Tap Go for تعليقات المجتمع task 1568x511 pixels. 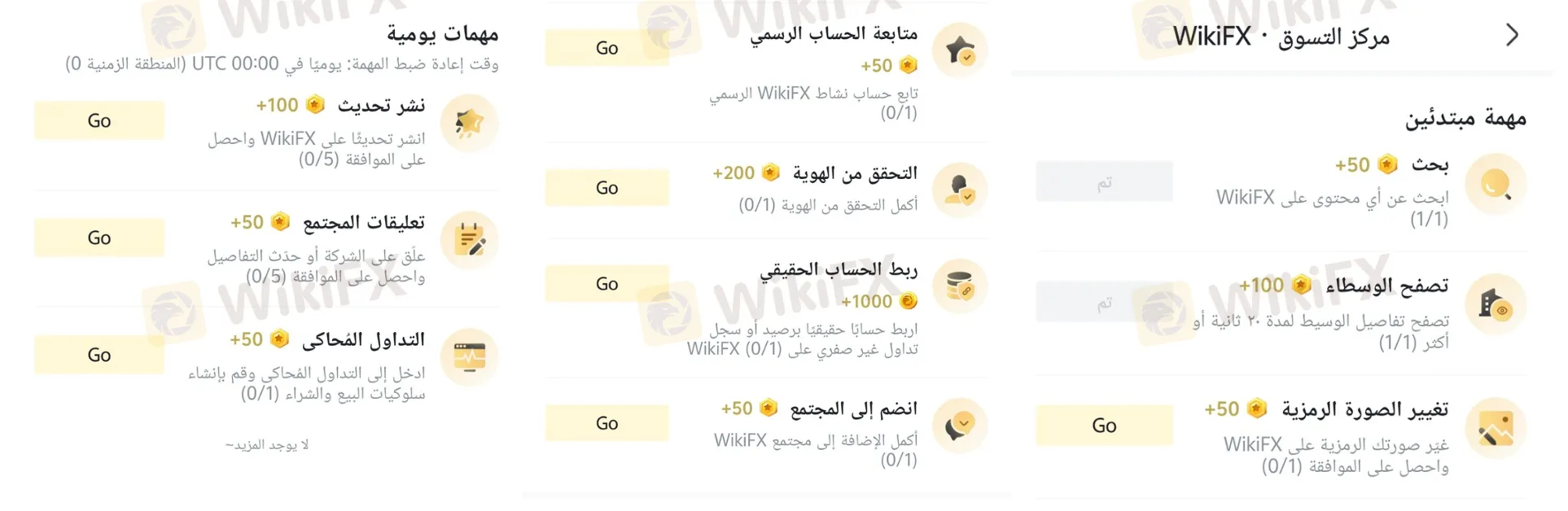99,238
